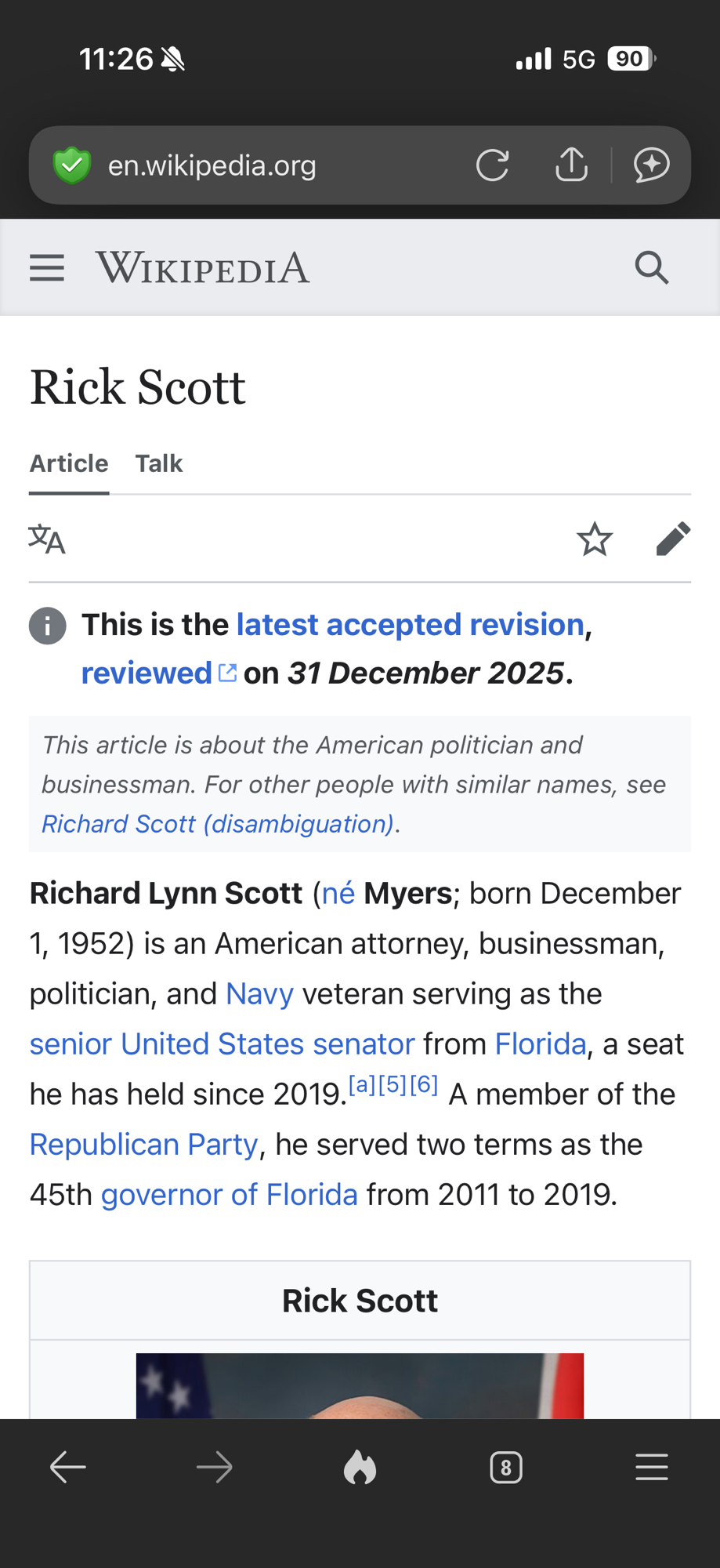The height and width of the screenshot is (1568, 720).
Task: Edit the article with the pencil icon
Action: point(673,539)
